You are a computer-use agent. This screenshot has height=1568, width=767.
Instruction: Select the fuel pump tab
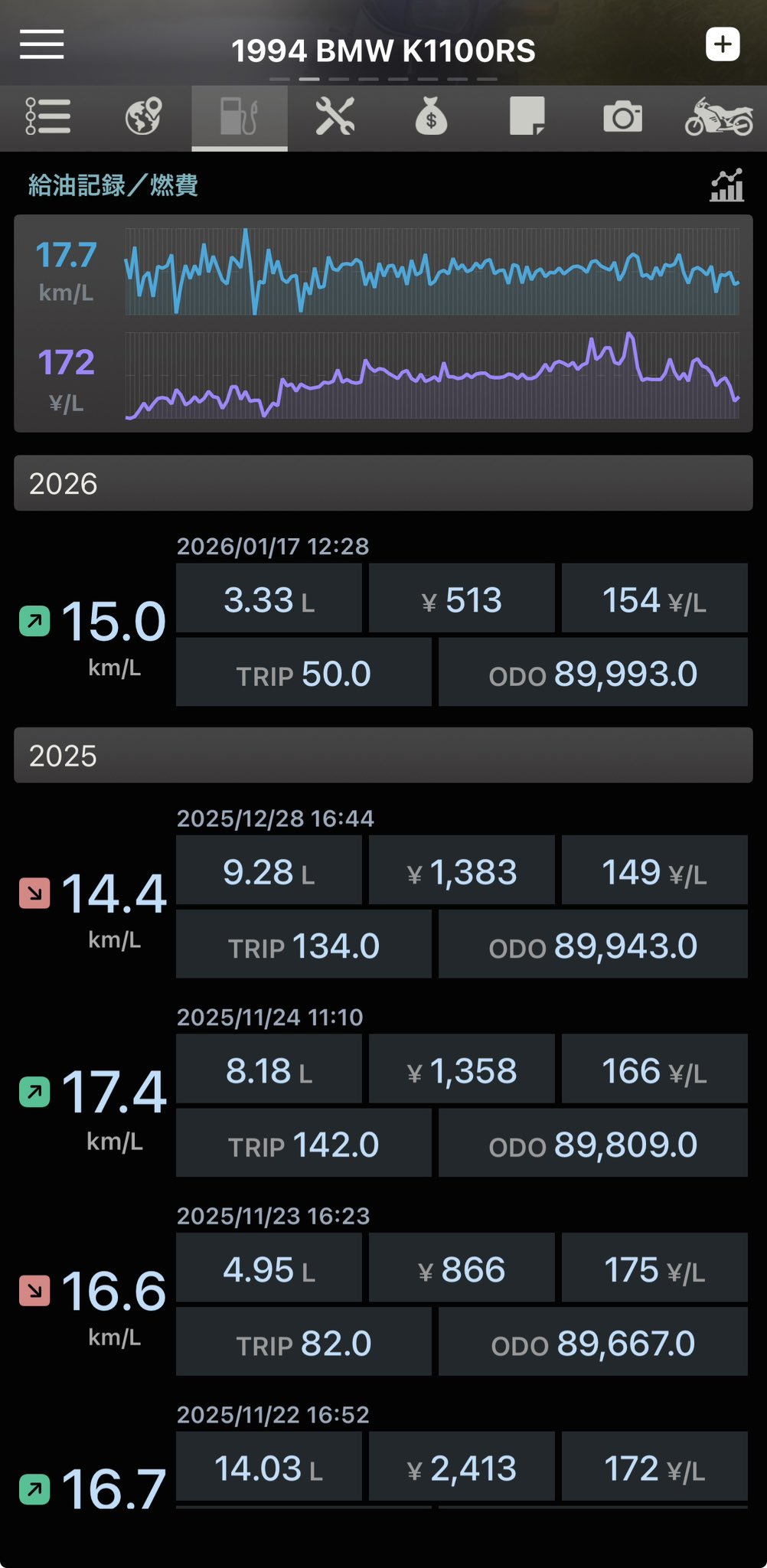[x=240, y=117]
